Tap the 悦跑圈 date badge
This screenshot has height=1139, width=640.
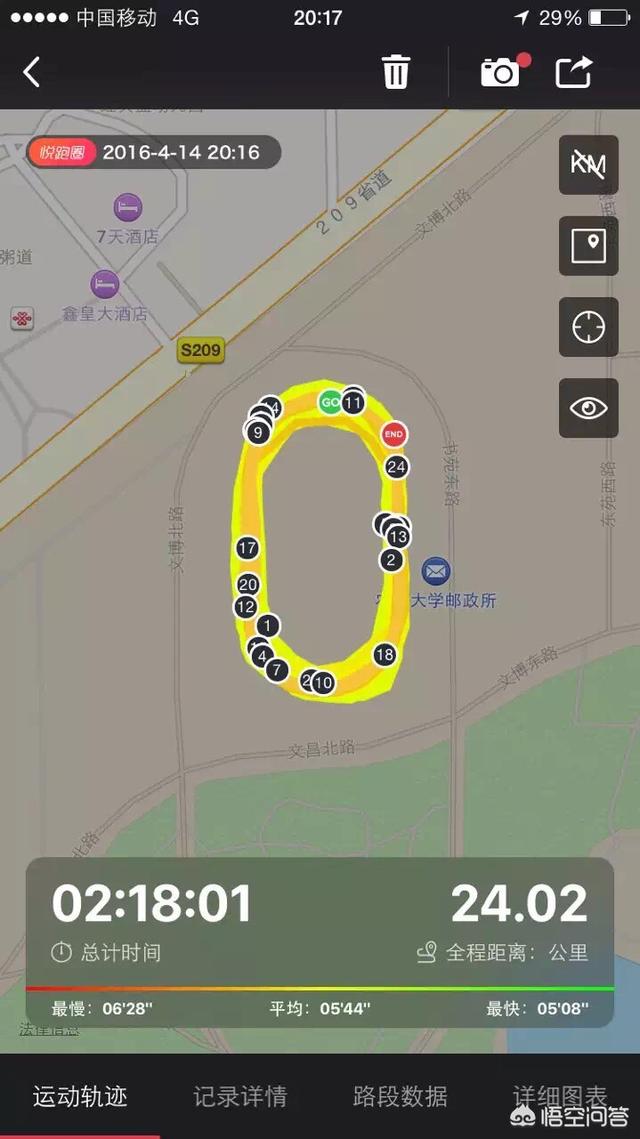click(155, 153)
